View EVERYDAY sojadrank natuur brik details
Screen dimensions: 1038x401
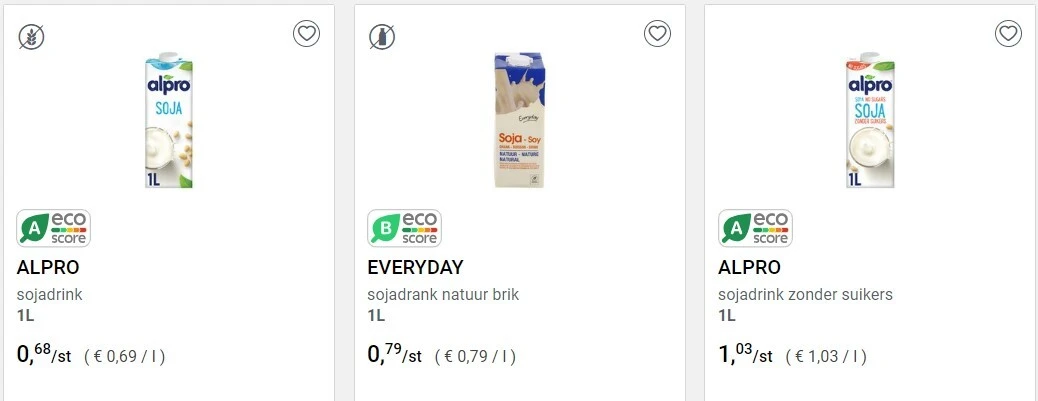[x=518, y=122]
